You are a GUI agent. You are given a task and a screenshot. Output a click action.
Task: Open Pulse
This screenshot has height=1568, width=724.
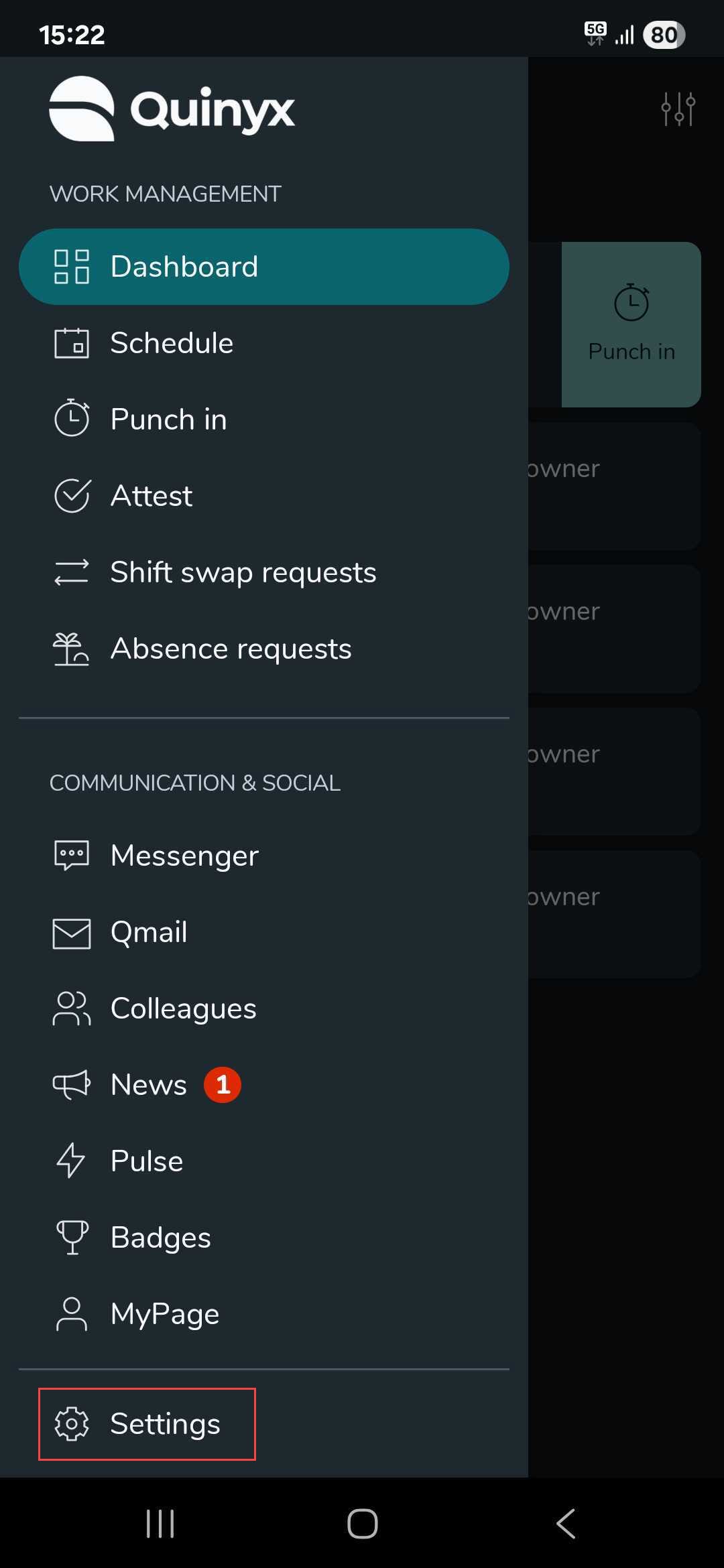[146, 1161]
